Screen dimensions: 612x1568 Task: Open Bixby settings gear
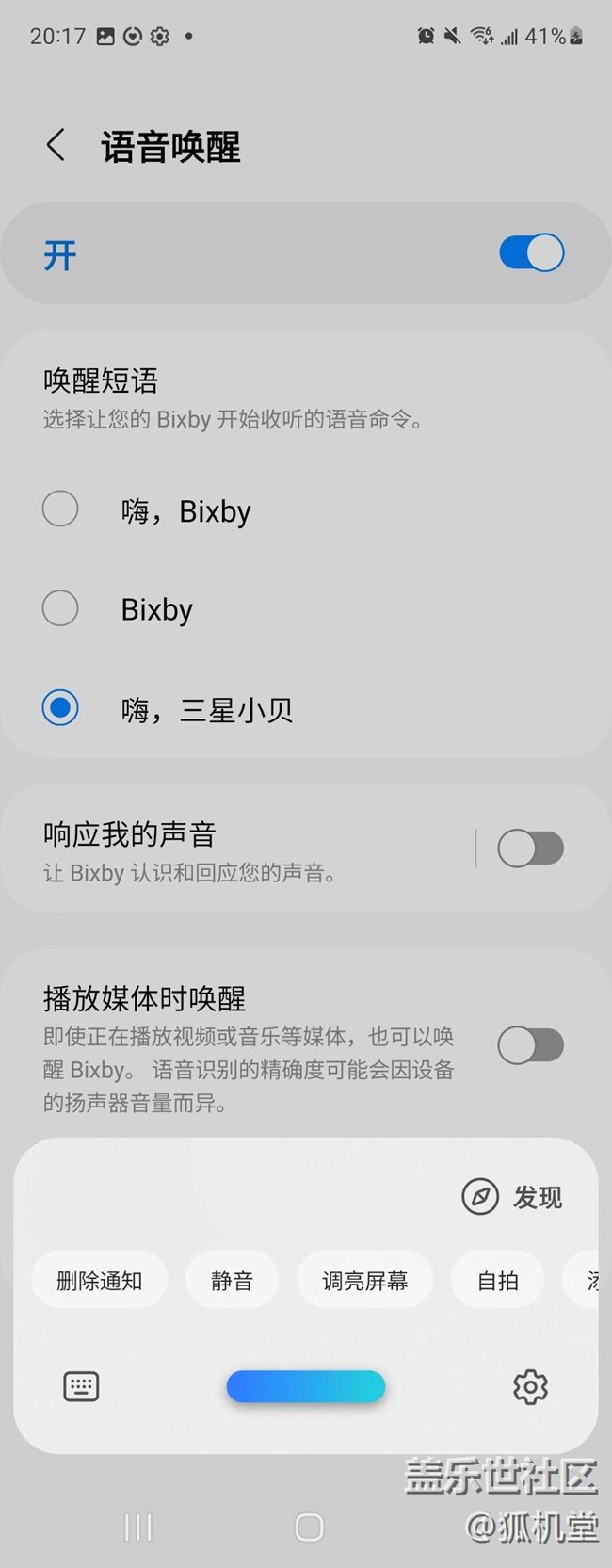coord(530,1386)
